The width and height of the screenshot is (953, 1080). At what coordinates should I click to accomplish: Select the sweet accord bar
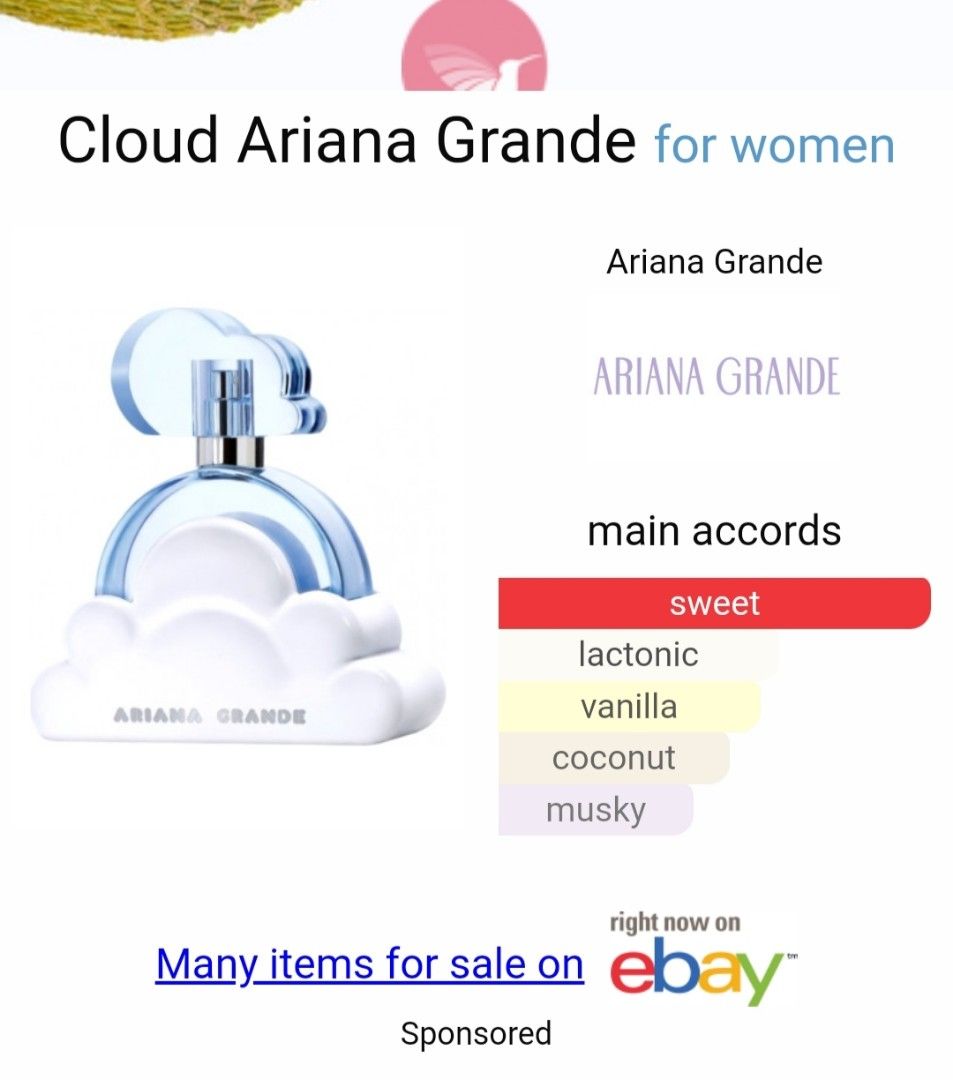[714, 601]
